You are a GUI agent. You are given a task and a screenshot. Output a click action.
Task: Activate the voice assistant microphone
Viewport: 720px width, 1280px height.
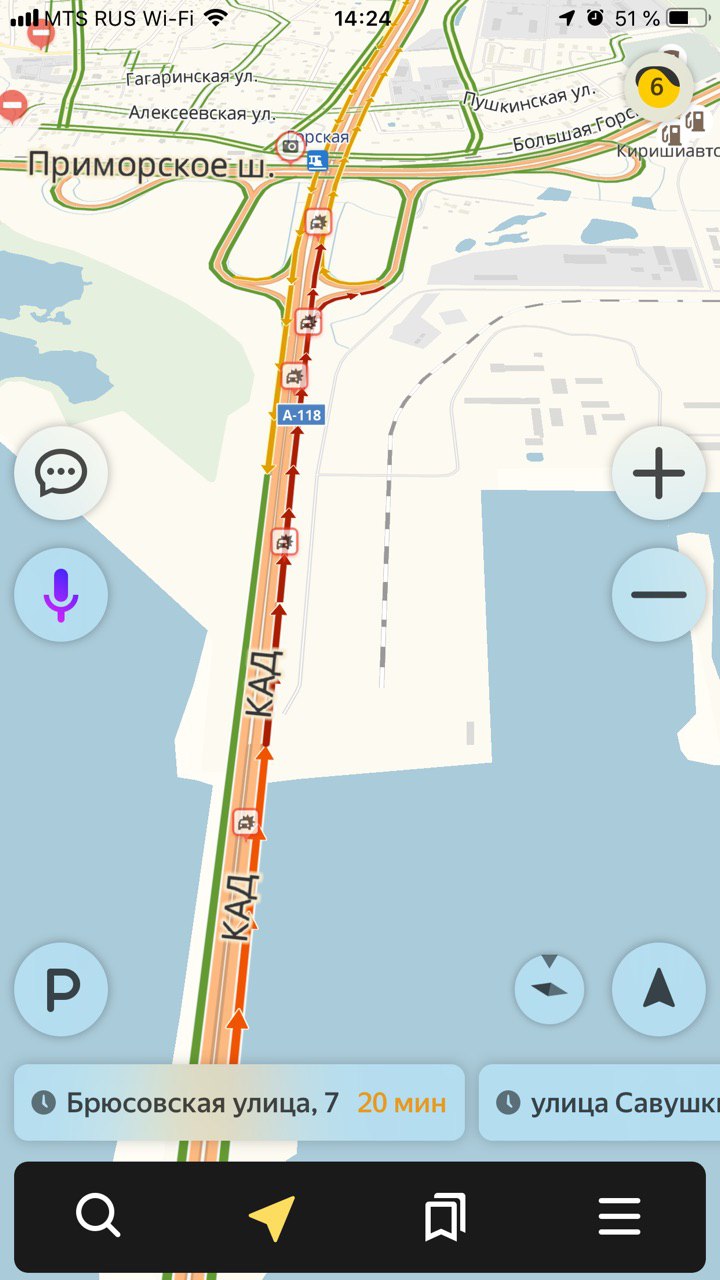coord(61,595)
